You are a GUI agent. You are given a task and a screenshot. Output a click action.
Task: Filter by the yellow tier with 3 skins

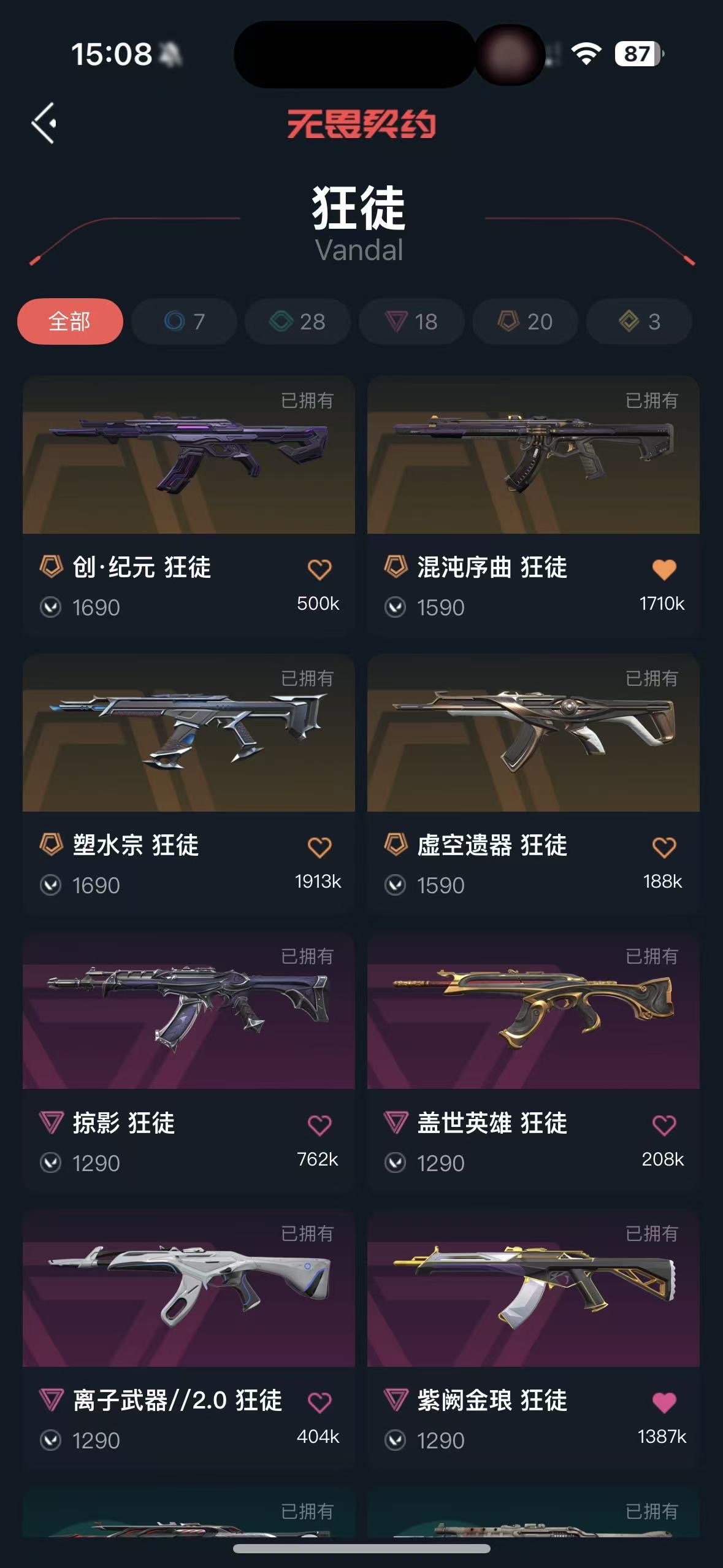point(639,321)
